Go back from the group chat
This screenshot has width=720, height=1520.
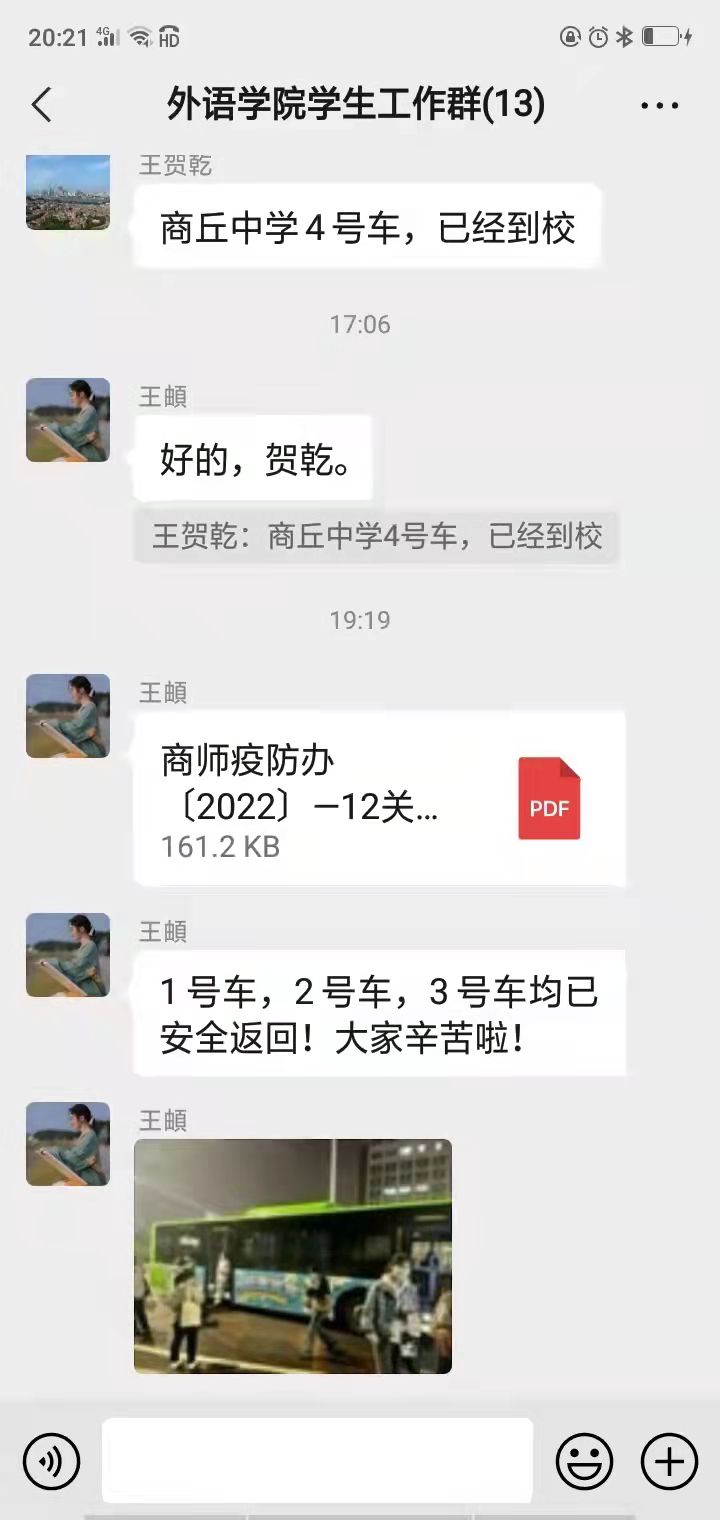point(41,104)
